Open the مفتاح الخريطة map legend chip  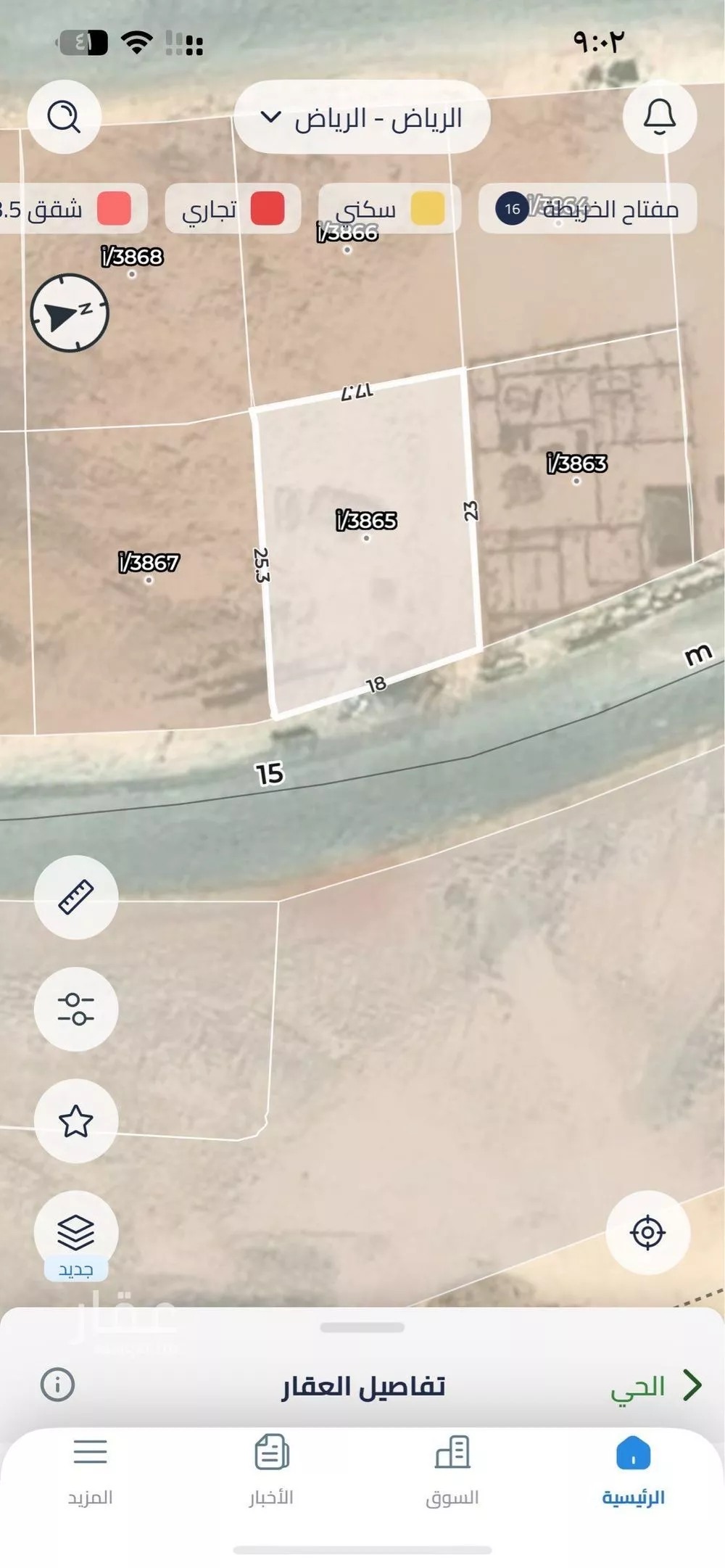pyautogui.click(x=588, y=210)
